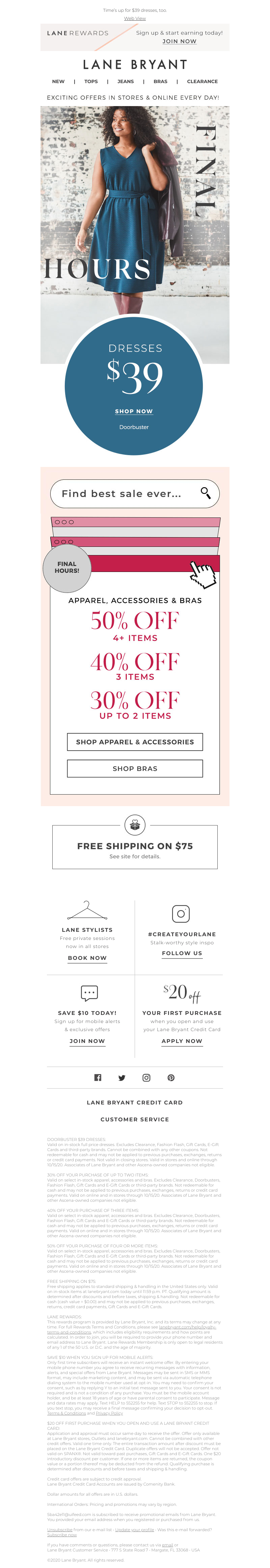Go to the TOPS category
The width and height of the screenshot is (270, 1568).
pyautogui.click(x=91, y=81)
